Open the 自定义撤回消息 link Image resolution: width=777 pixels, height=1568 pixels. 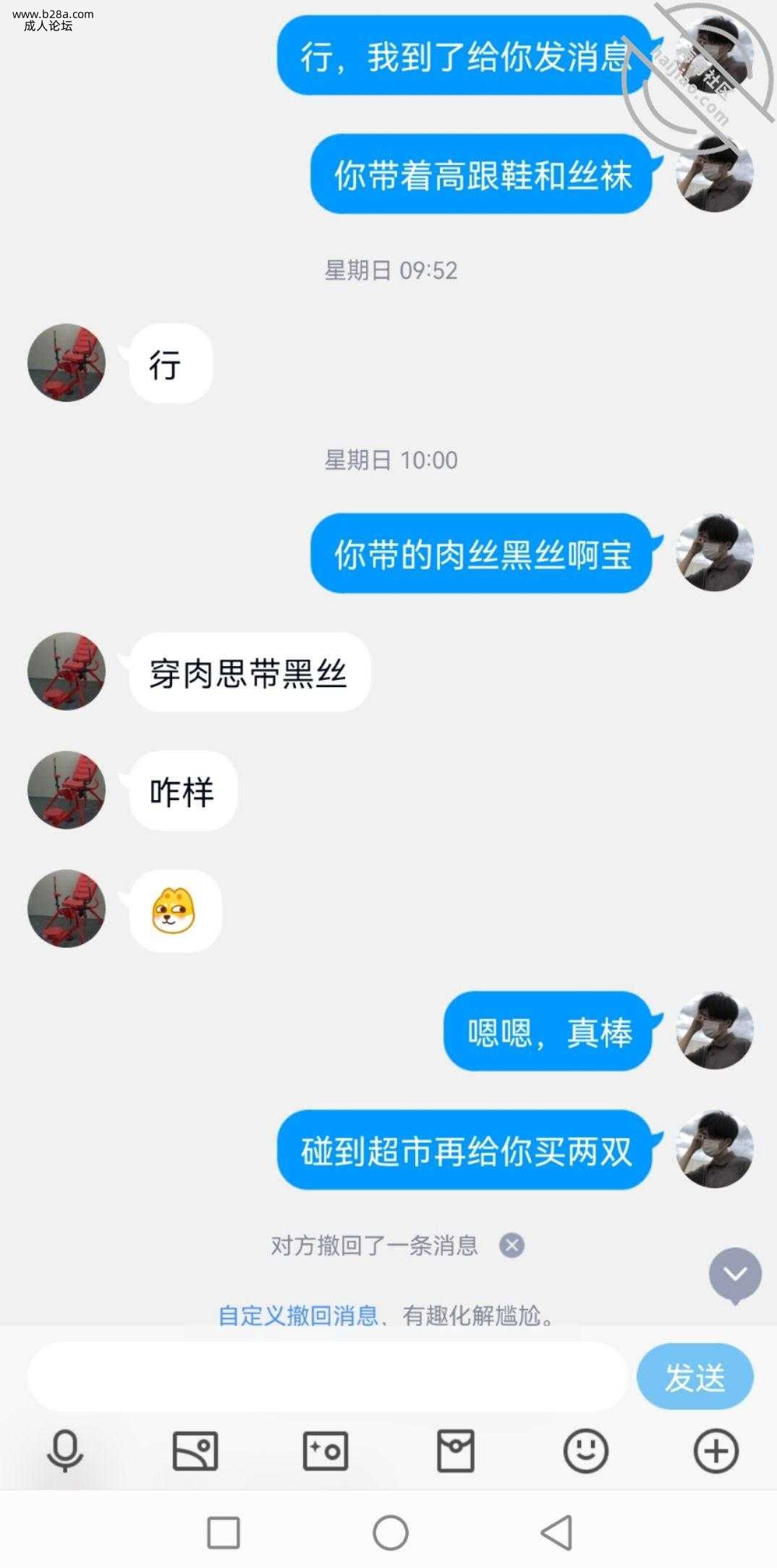(x=298, y=1315)
